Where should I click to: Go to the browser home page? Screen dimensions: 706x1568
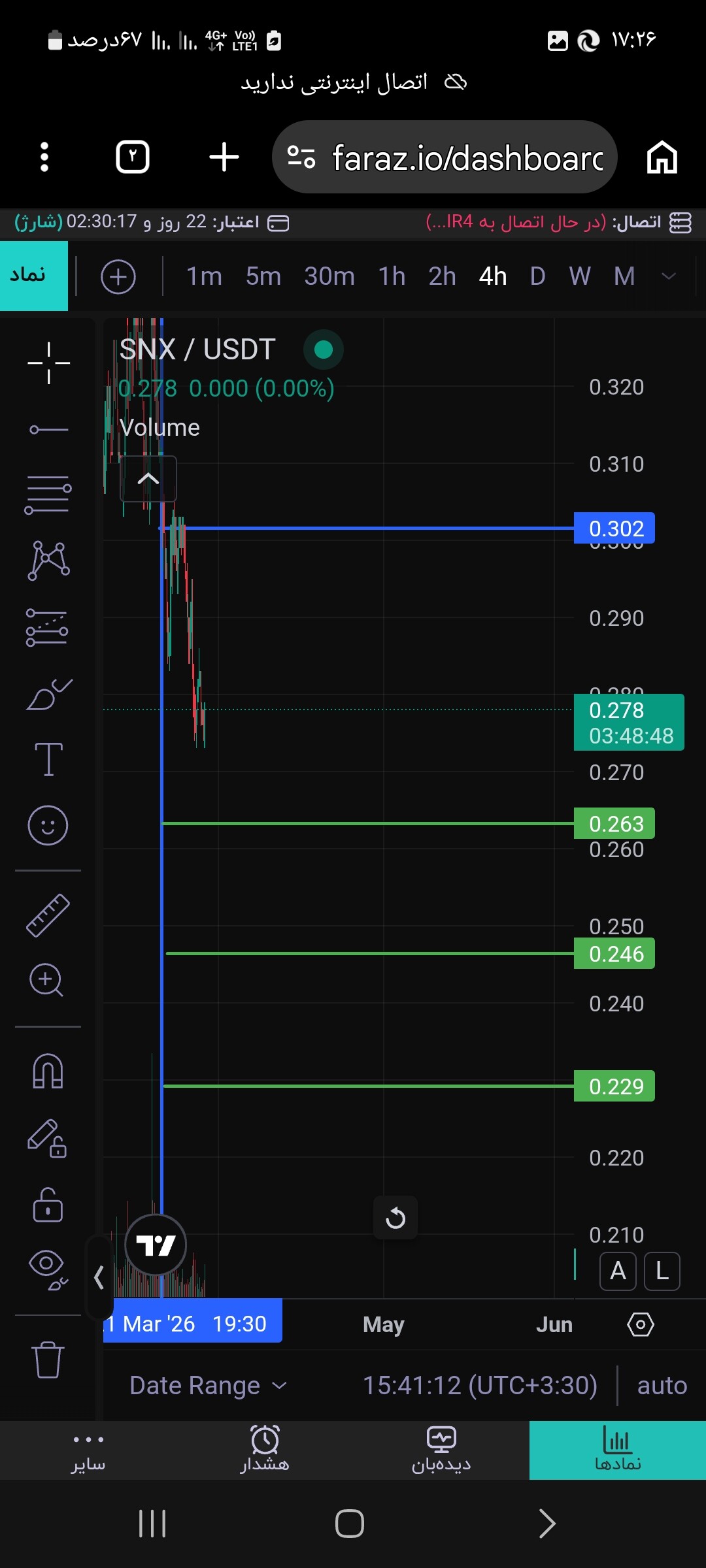click(662, 157)
